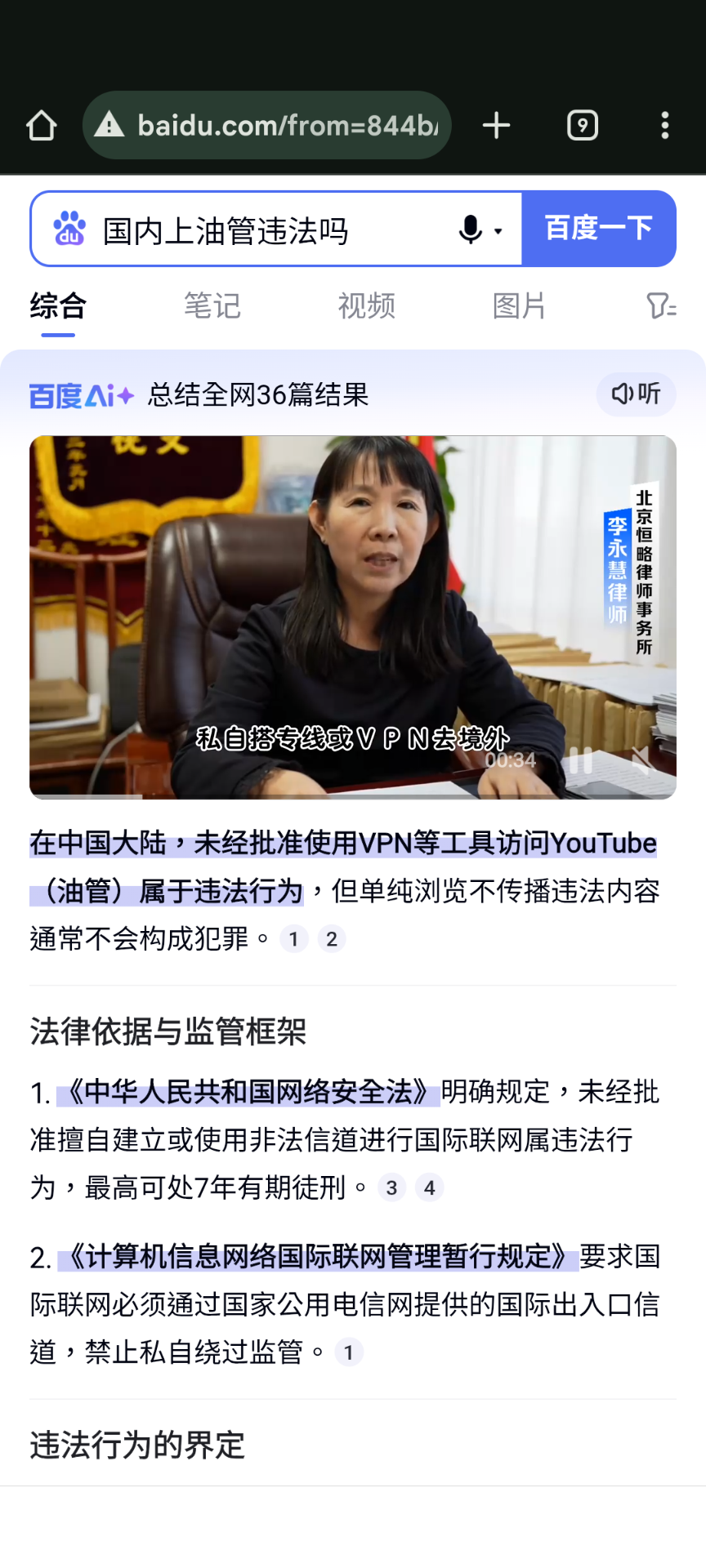Go to the browser home page
The width and height of the screenshot is (706, 1568).
click(42, 126)
